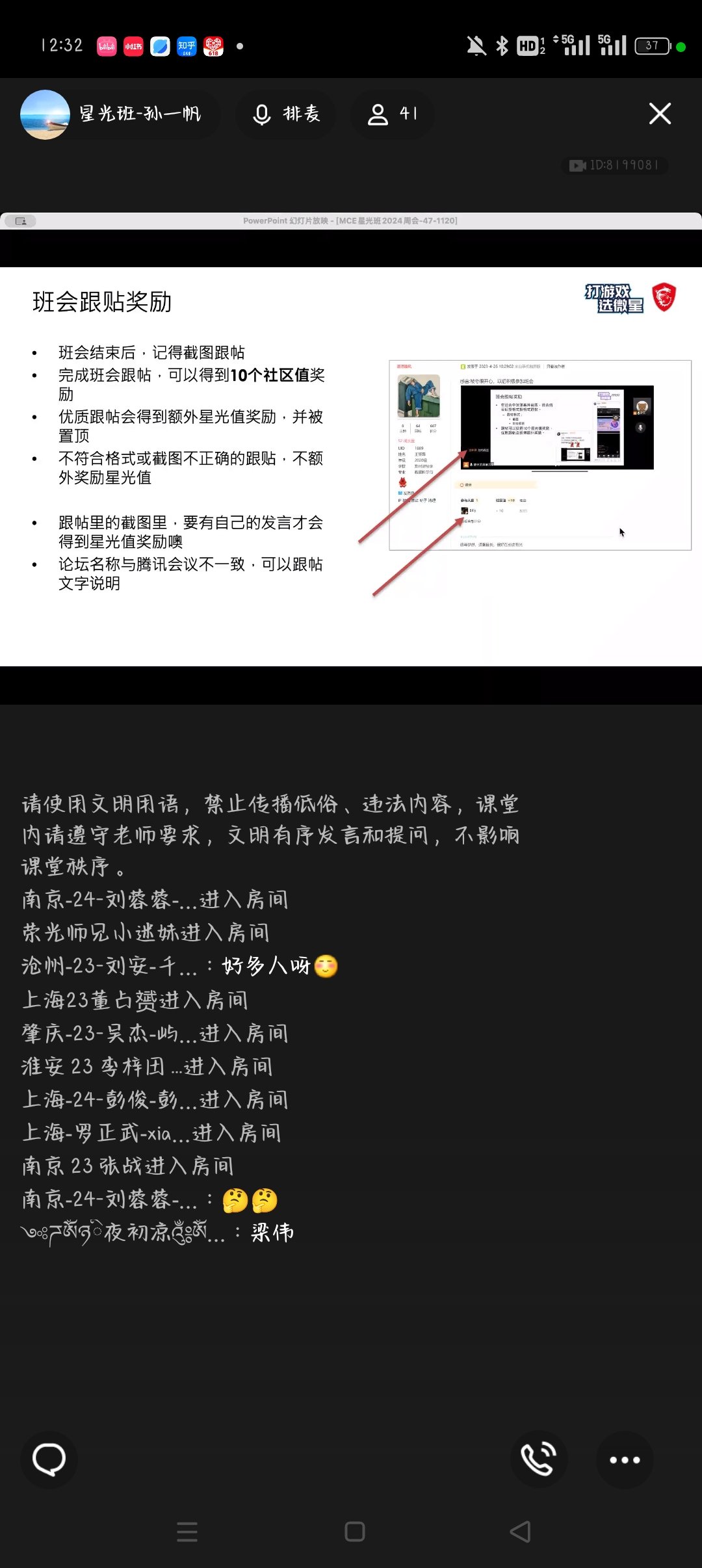702x1568 pixels.
Task: Open recent apps from navigation bar
Action: pos(187,1532)
